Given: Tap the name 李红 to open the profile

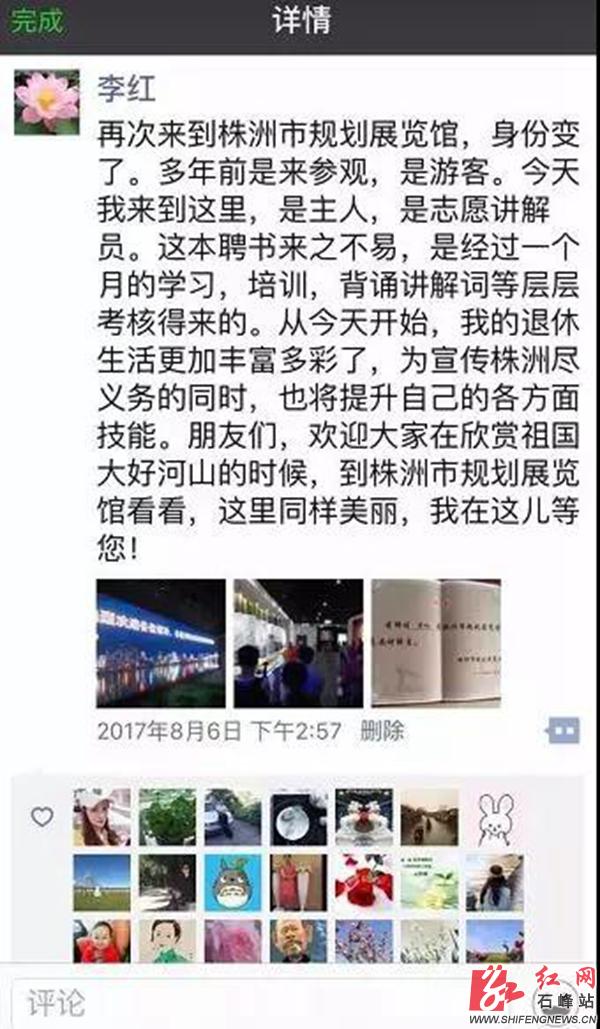Looking at the screenshot, I should point(125,89).
